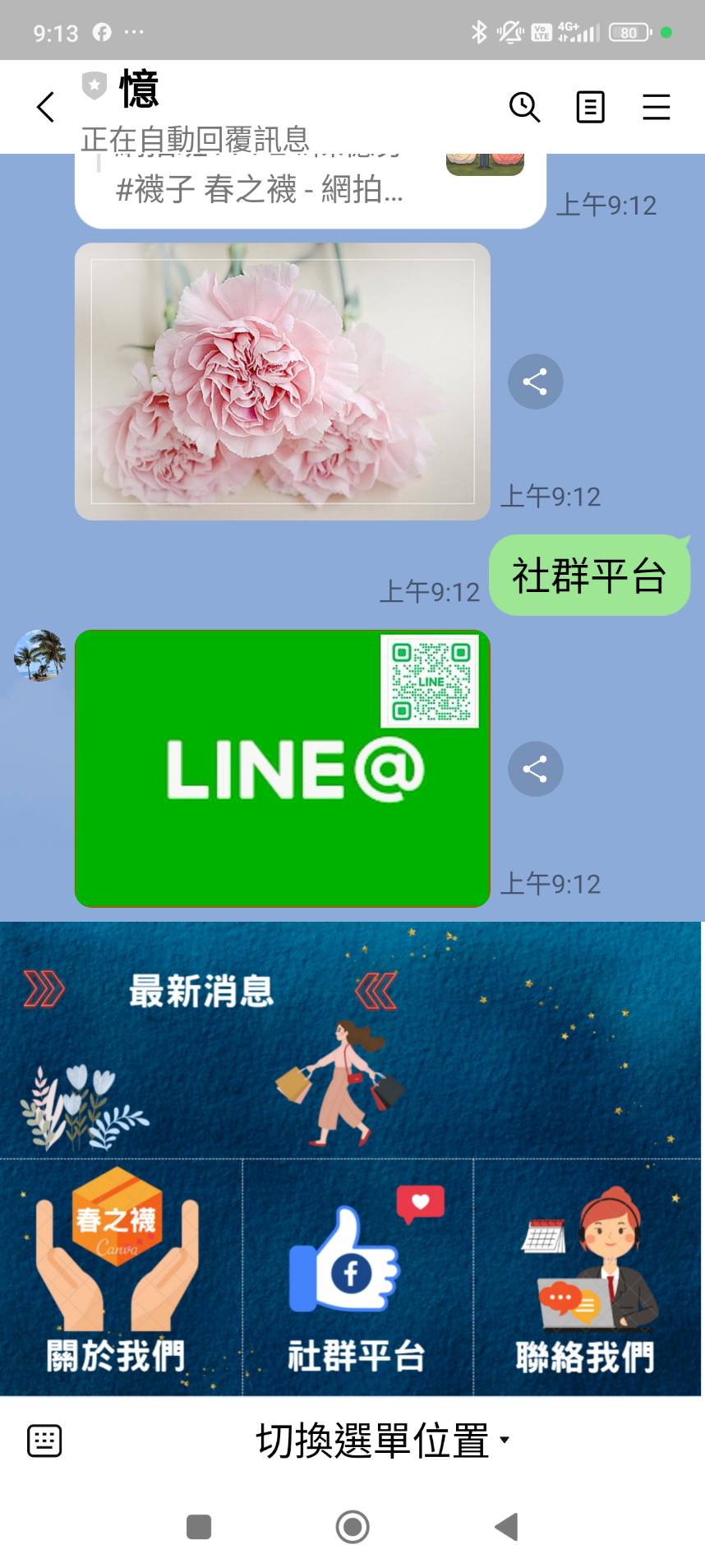
Task: Open the chat hamburger menu
Action: pos(656,107)
